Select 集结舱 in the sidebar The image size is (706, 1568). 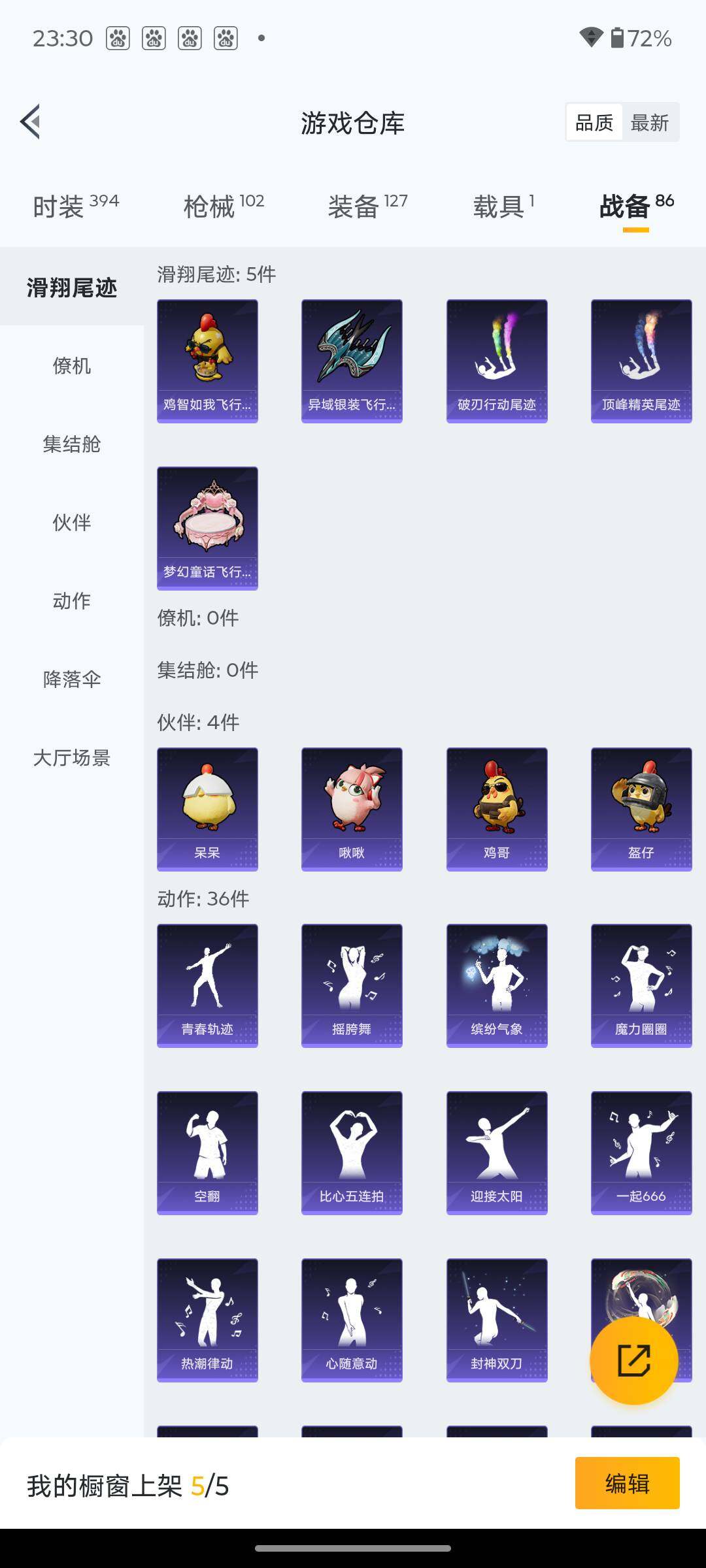pos(72,444)
